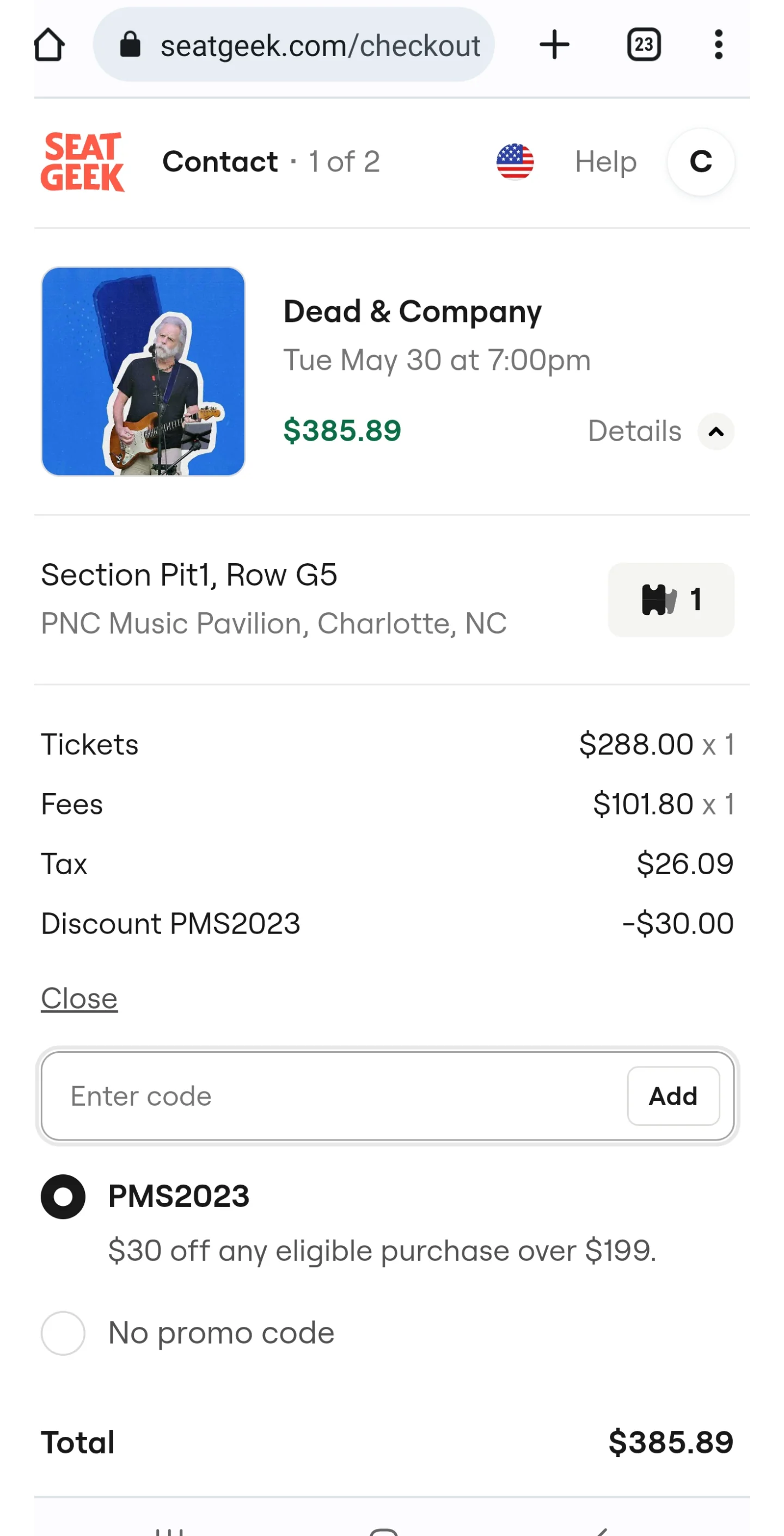Click the Contact step header

220,161
